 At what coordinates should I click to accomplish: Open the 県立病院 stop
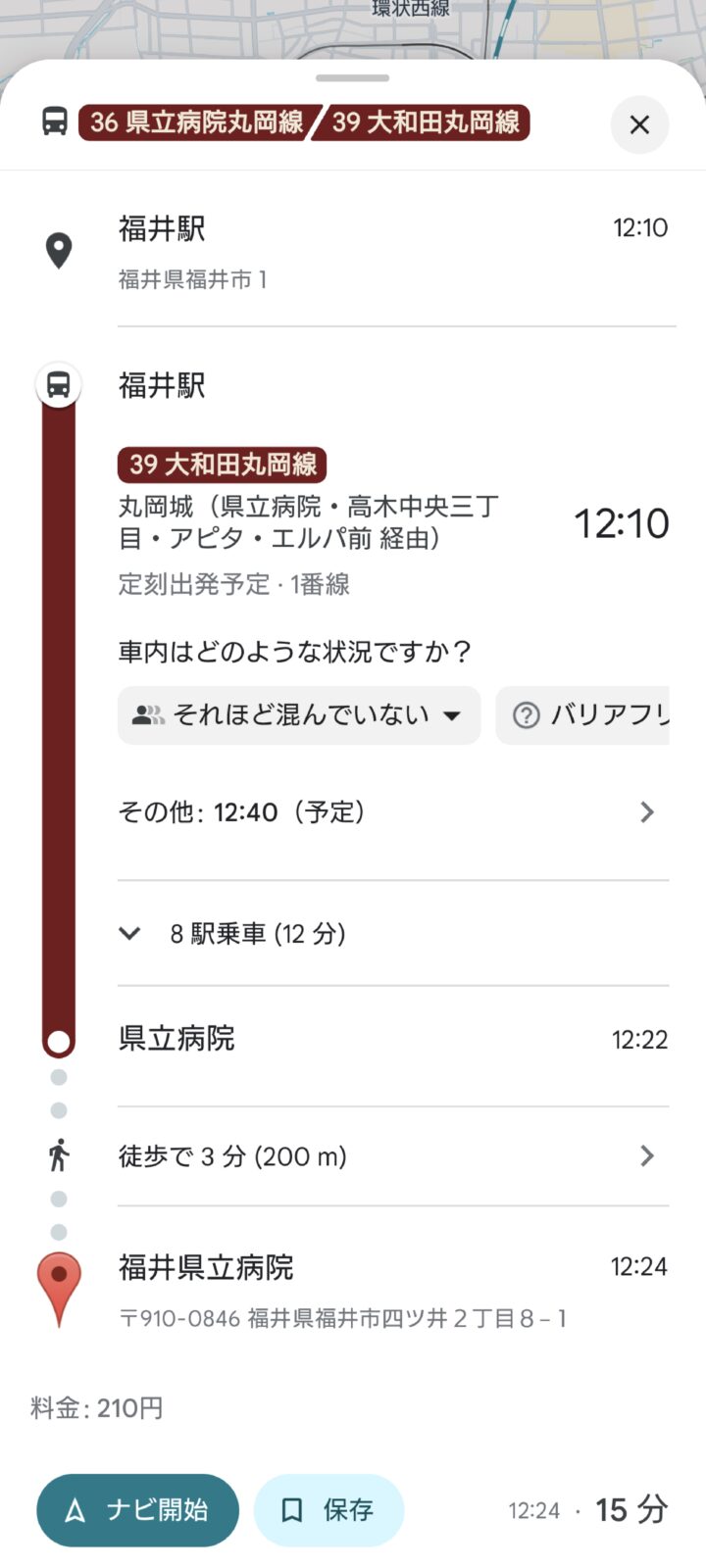[x=176, y=1039]
